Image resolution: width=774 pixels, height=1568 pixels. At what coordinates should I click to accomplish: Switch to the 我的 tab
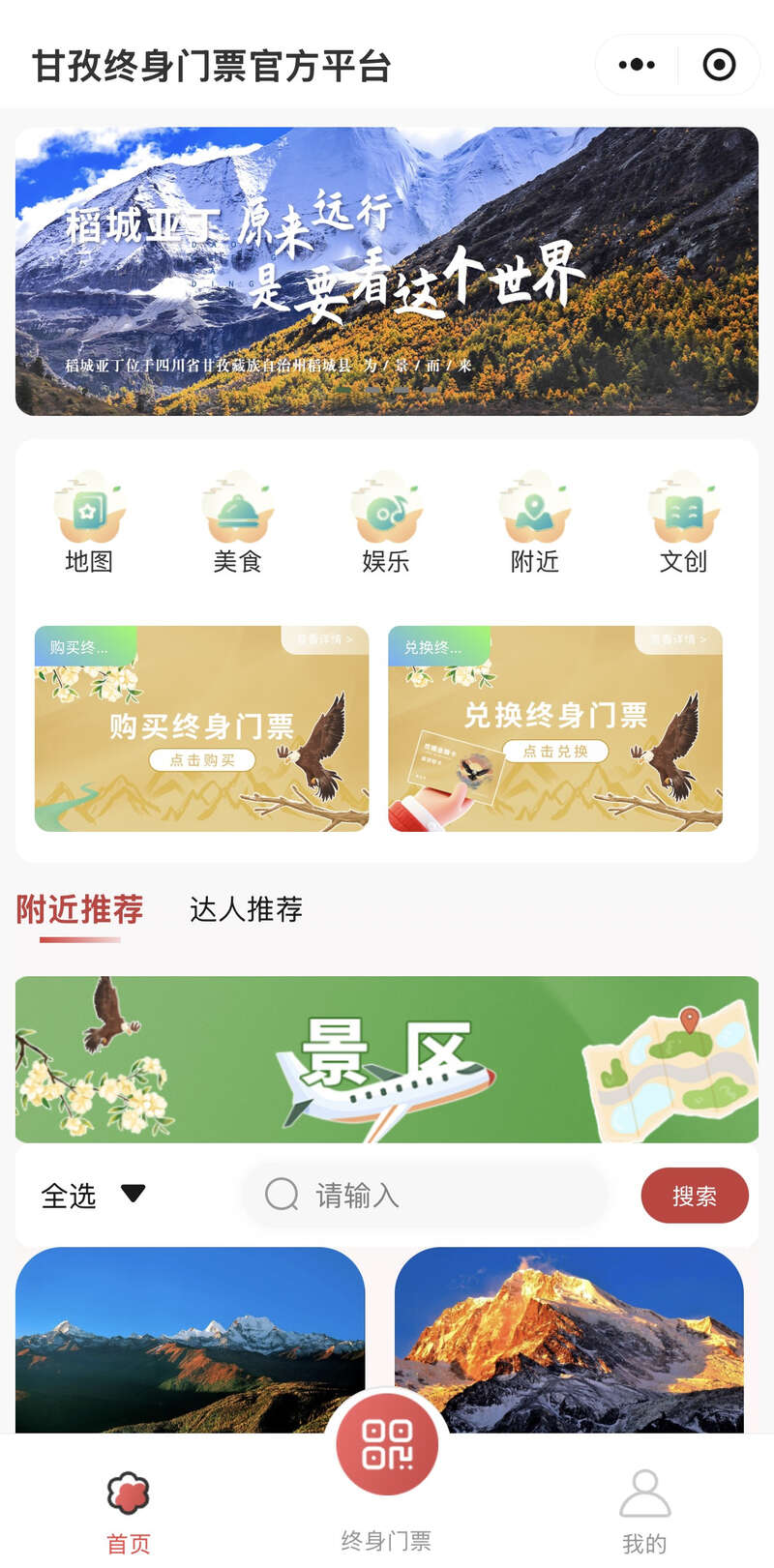pos(644,1509)
